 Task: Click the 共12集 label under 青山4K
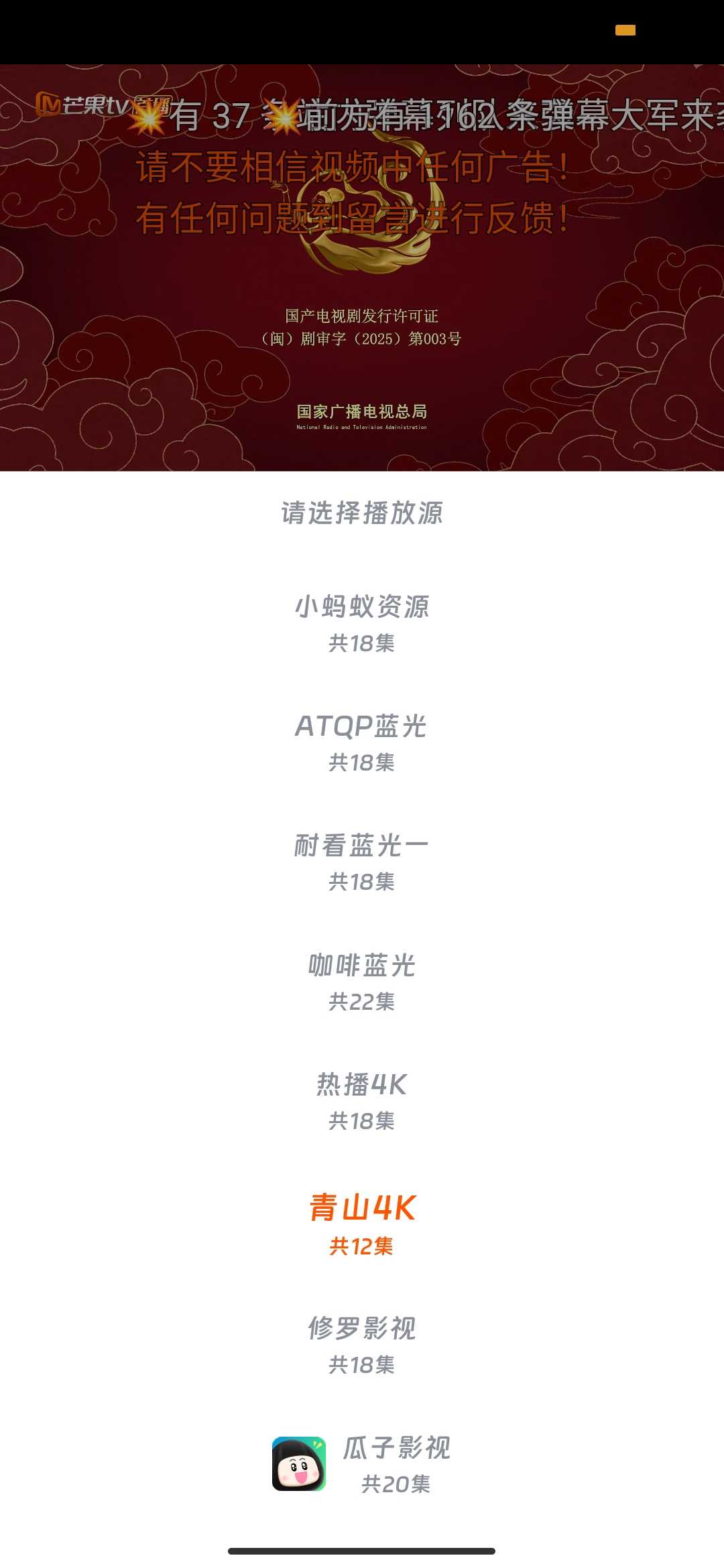pyautogui.click(x=362, y=1246)
